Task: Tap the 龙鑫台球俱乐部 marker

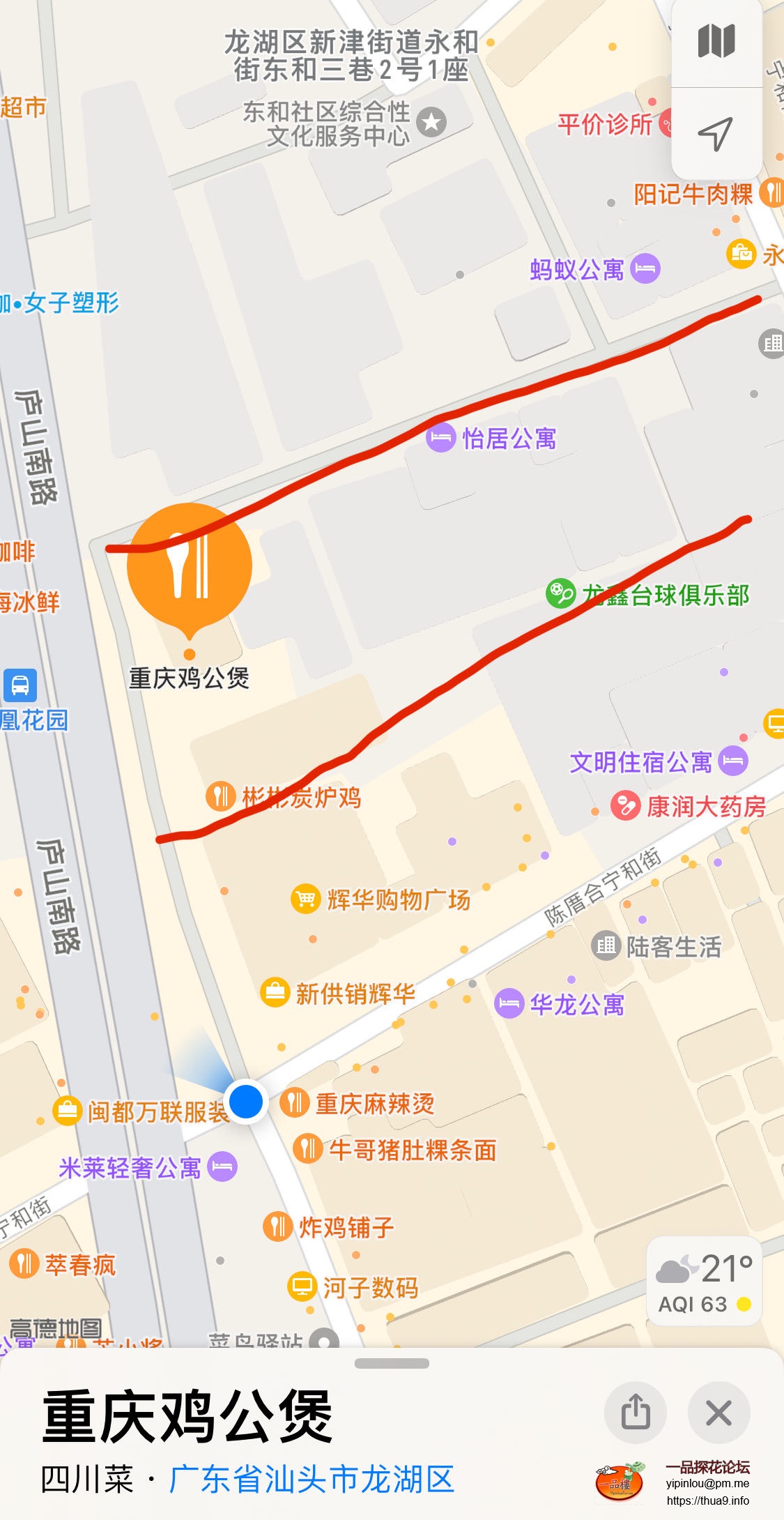Action: point(560,594)
